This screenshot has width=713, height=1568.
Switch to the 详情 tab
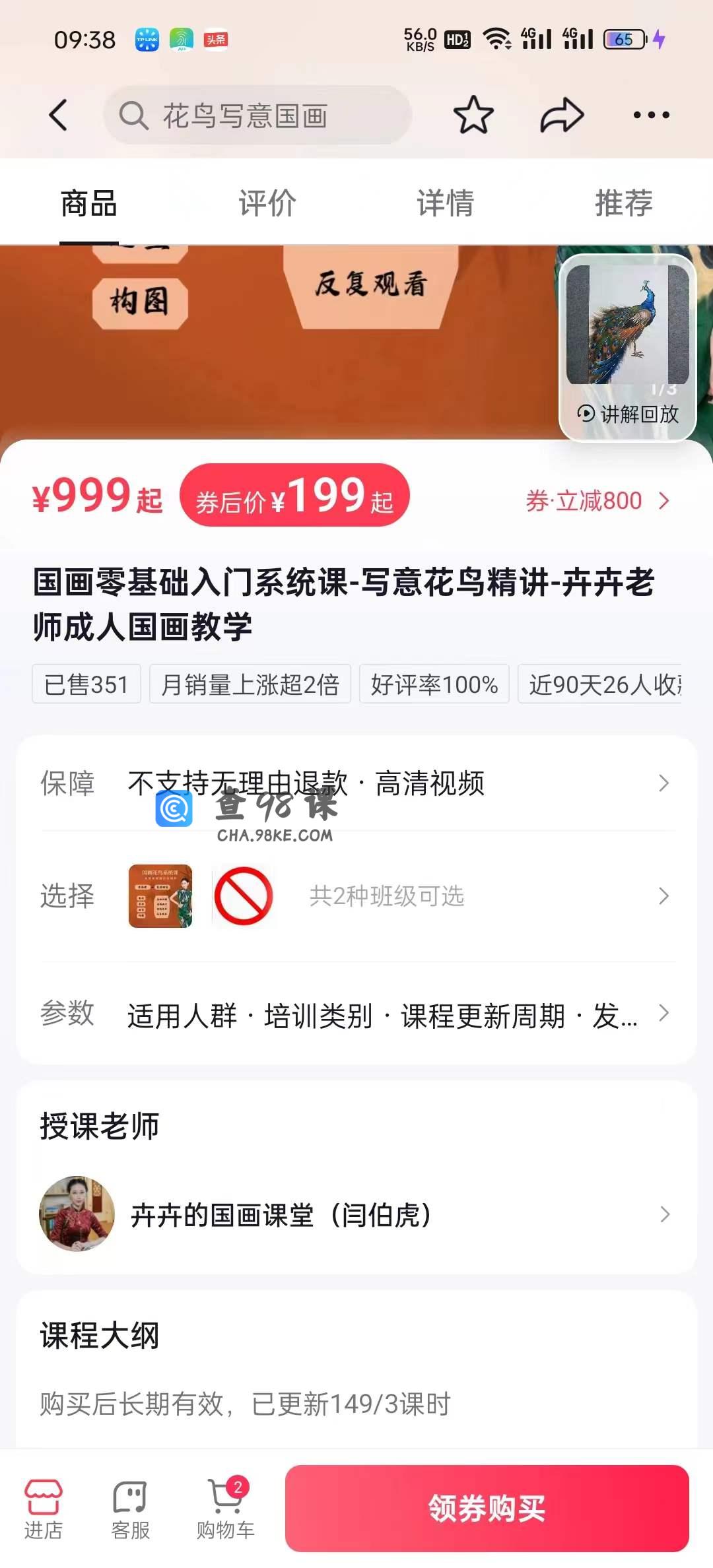(446, 203)
